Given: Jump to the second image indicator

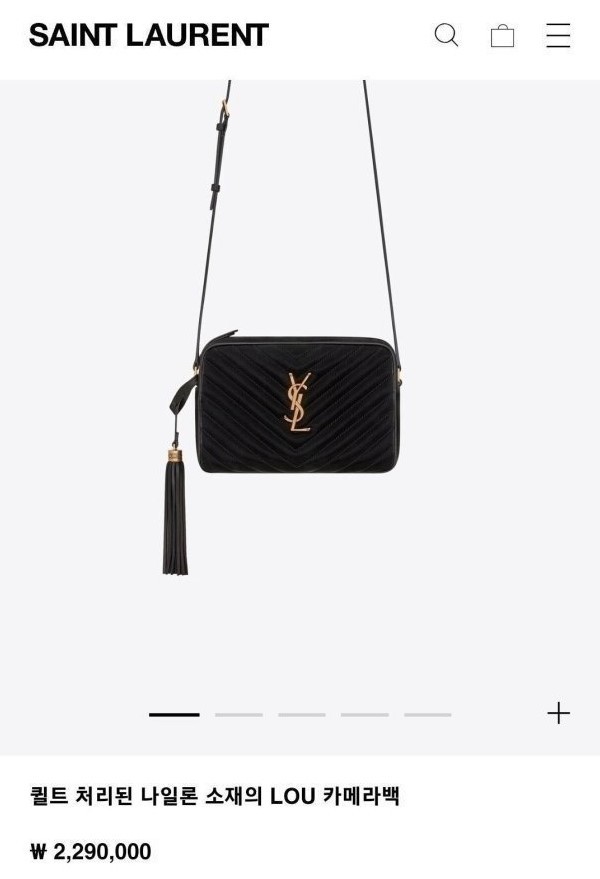Looking at the screenshot, I should pos(239,714).
